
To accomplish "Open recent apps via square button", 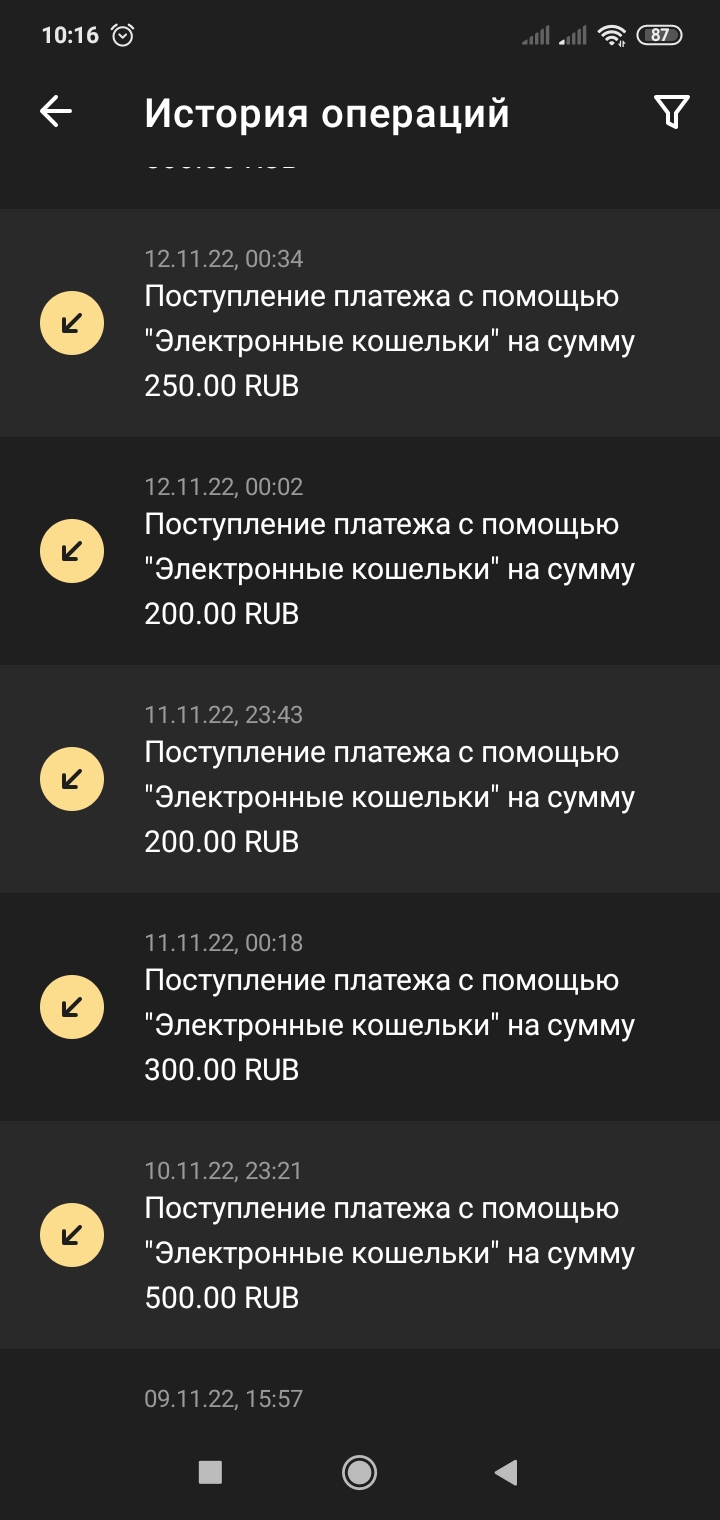I will [x=210, y=1472].
